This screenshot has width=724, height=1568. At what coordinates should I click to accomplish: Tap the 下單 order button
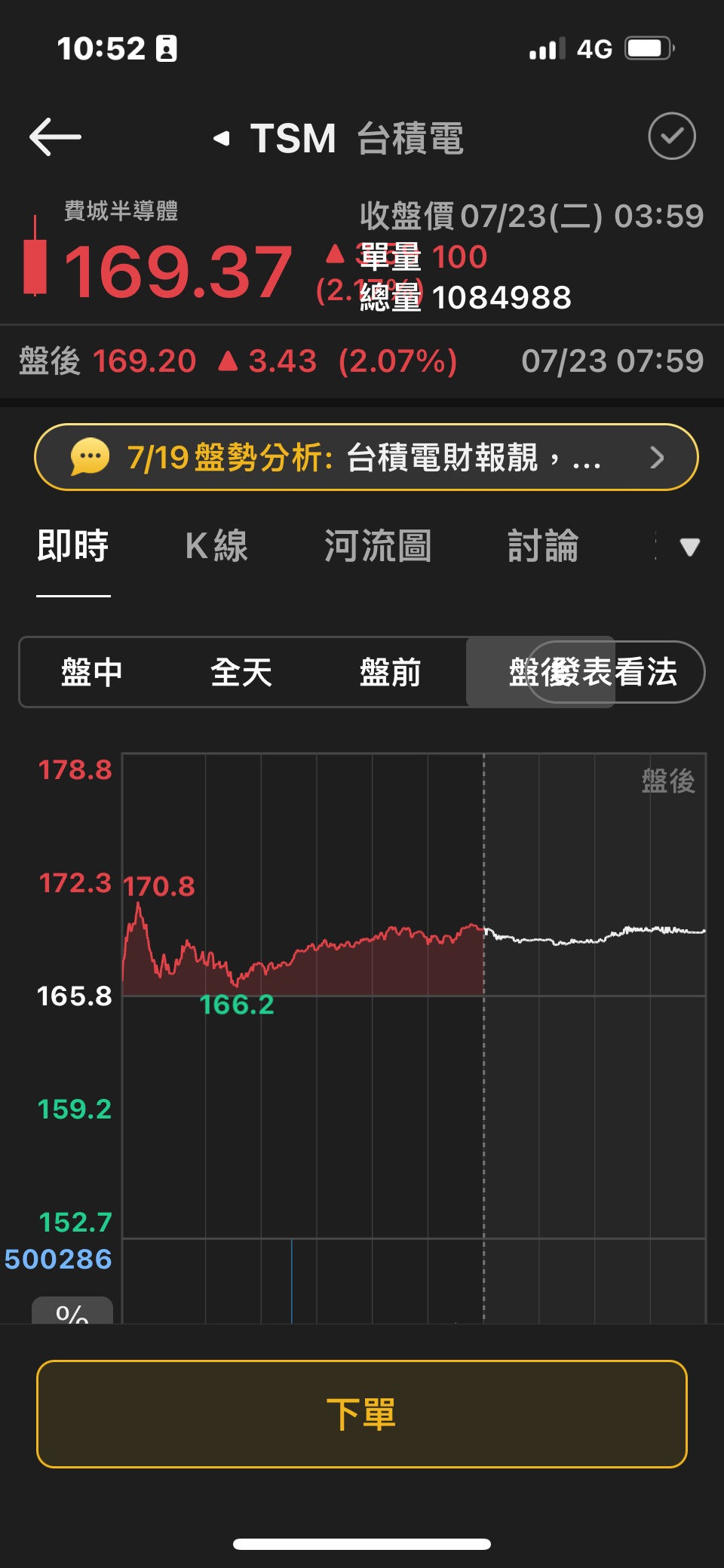(362, 1414)
